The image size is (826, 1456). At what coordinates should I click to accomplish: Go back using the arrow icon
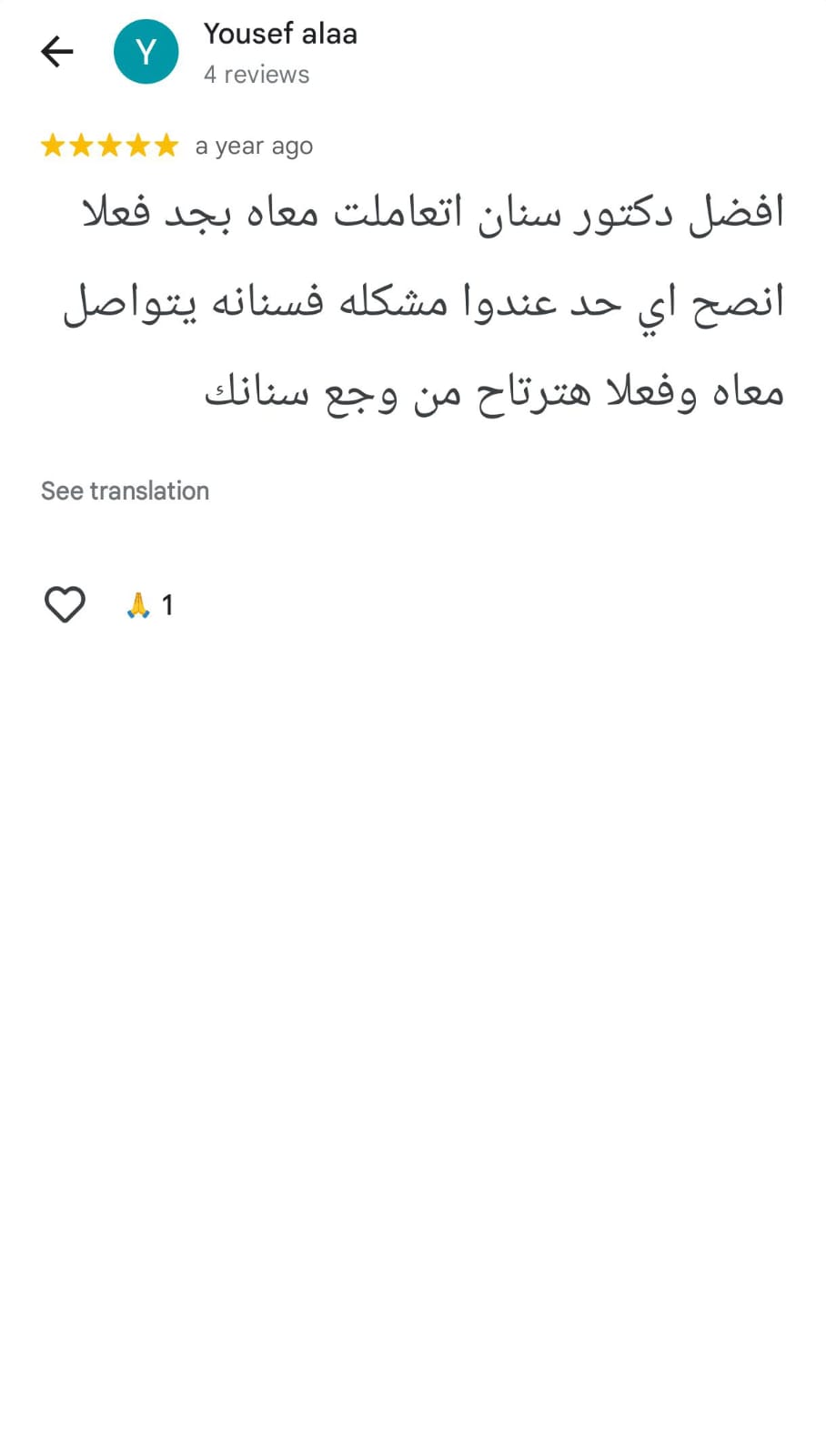click(x=56, y=52)
